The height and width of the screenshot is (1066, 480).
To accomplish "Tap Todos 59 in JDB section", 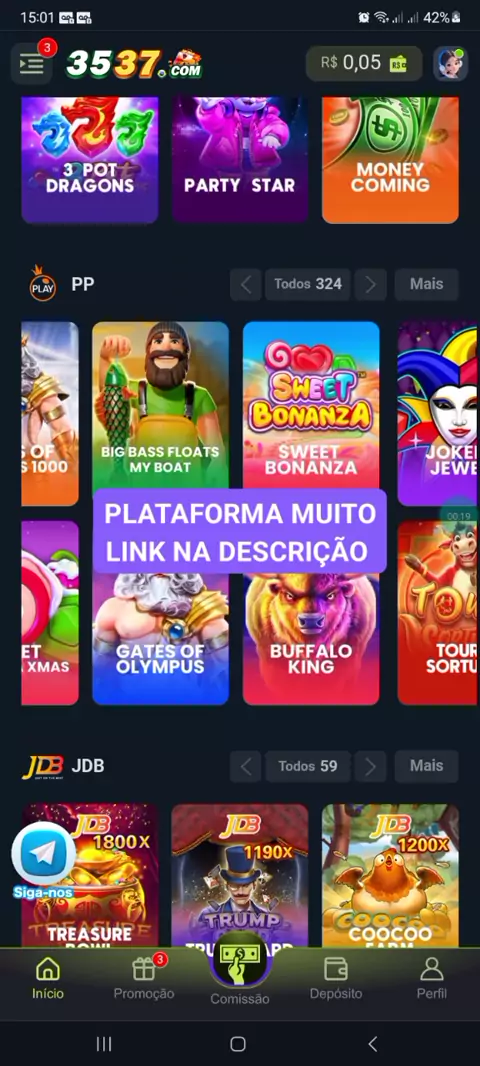I will coord(307,766).
